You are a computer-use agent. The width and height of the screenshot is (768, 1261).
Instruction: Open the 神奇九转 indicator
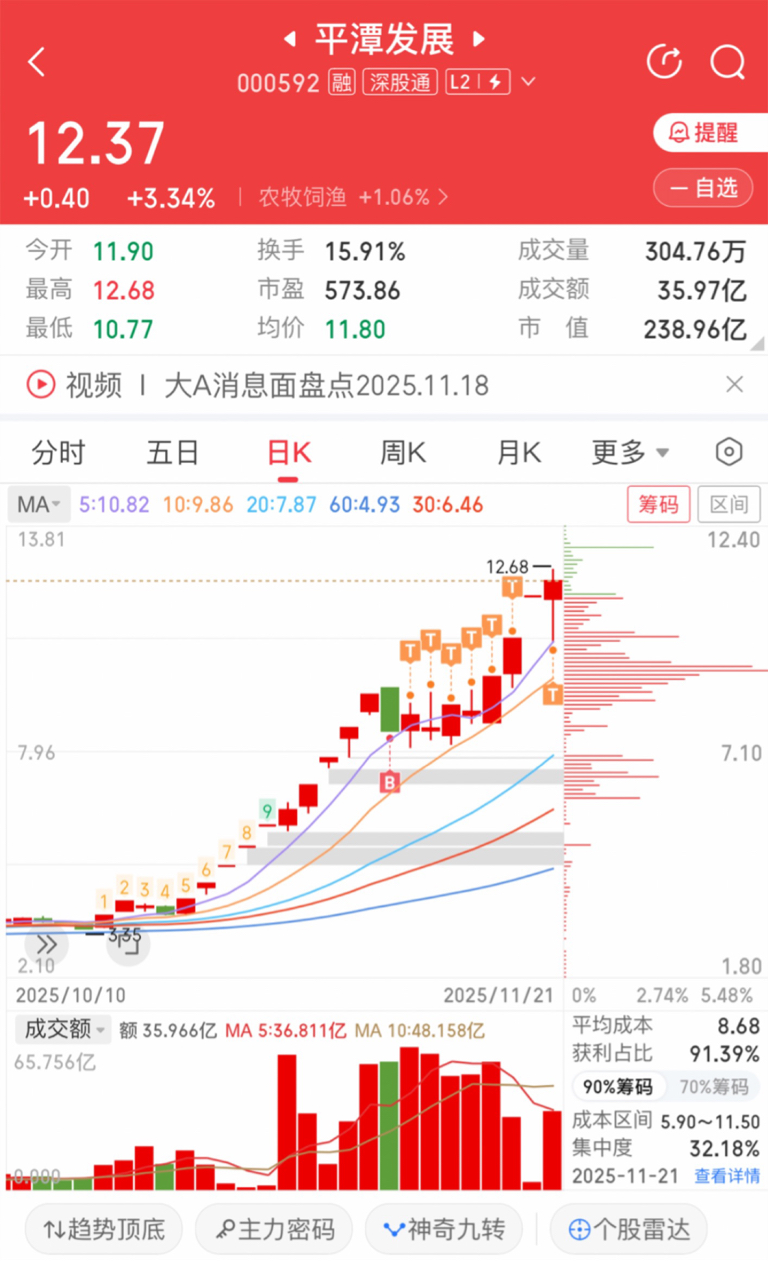click(444, 1229)
